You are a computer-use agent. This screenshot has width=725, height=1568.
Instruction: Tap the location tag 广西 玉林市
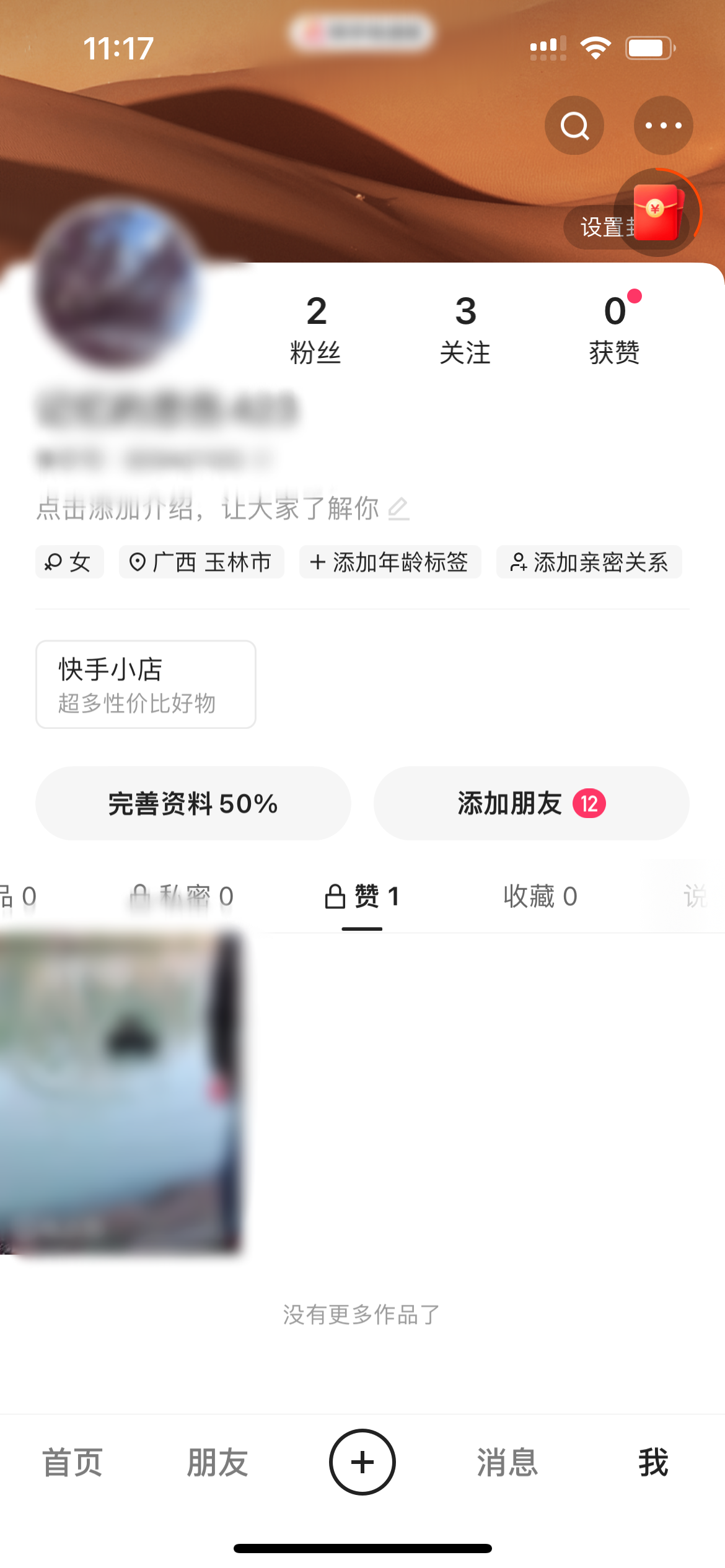click(201, 562)
